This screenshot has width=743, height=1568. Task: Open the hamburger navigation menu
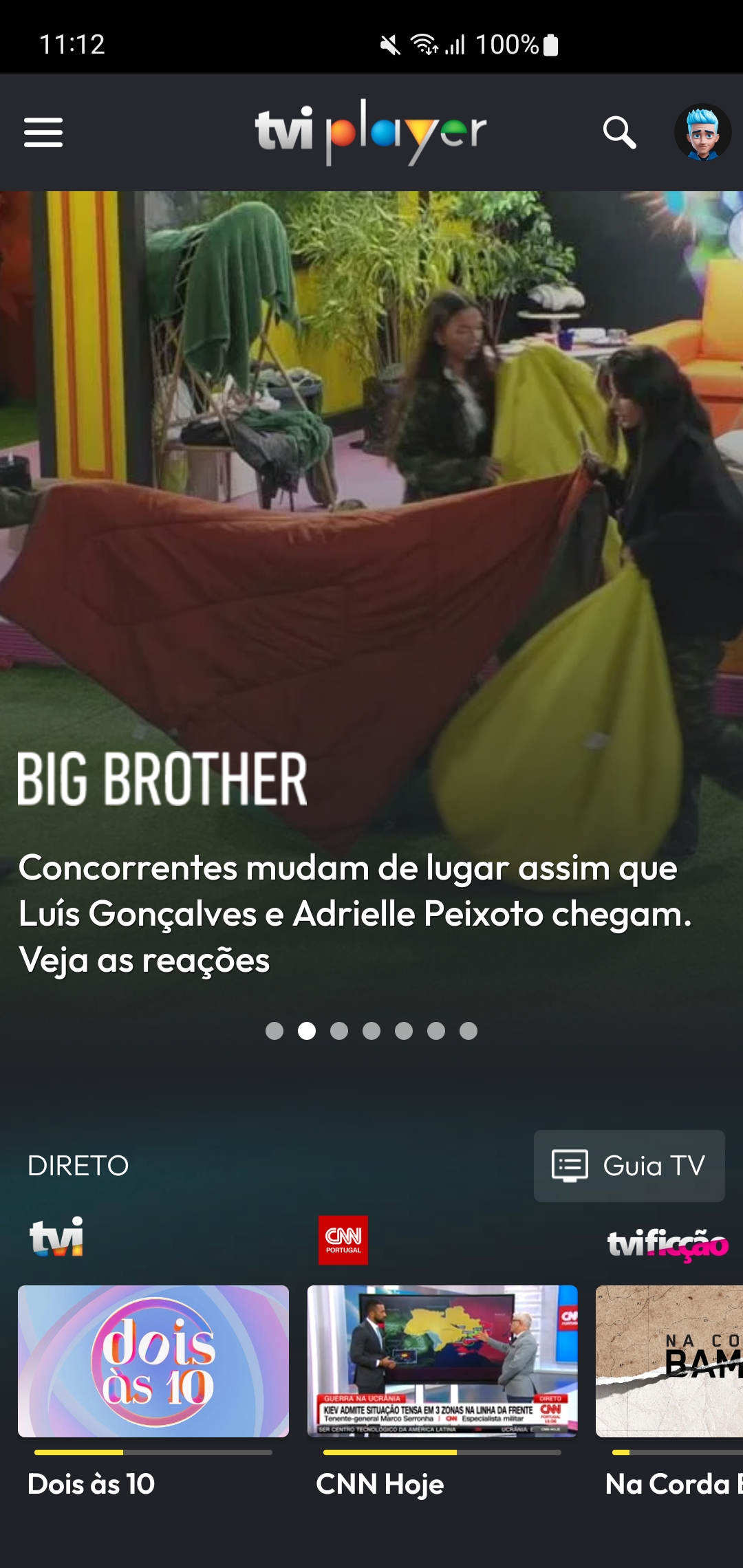[43, 134]
